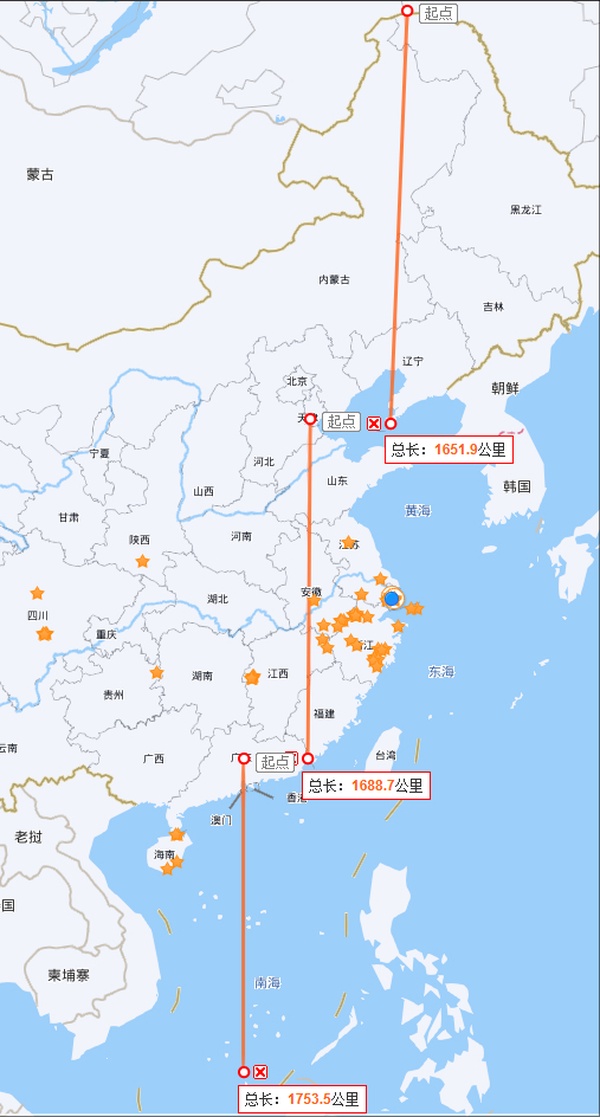Close the 1651.9 km distance measurement

pyautogui.click(x=374, y=423)
